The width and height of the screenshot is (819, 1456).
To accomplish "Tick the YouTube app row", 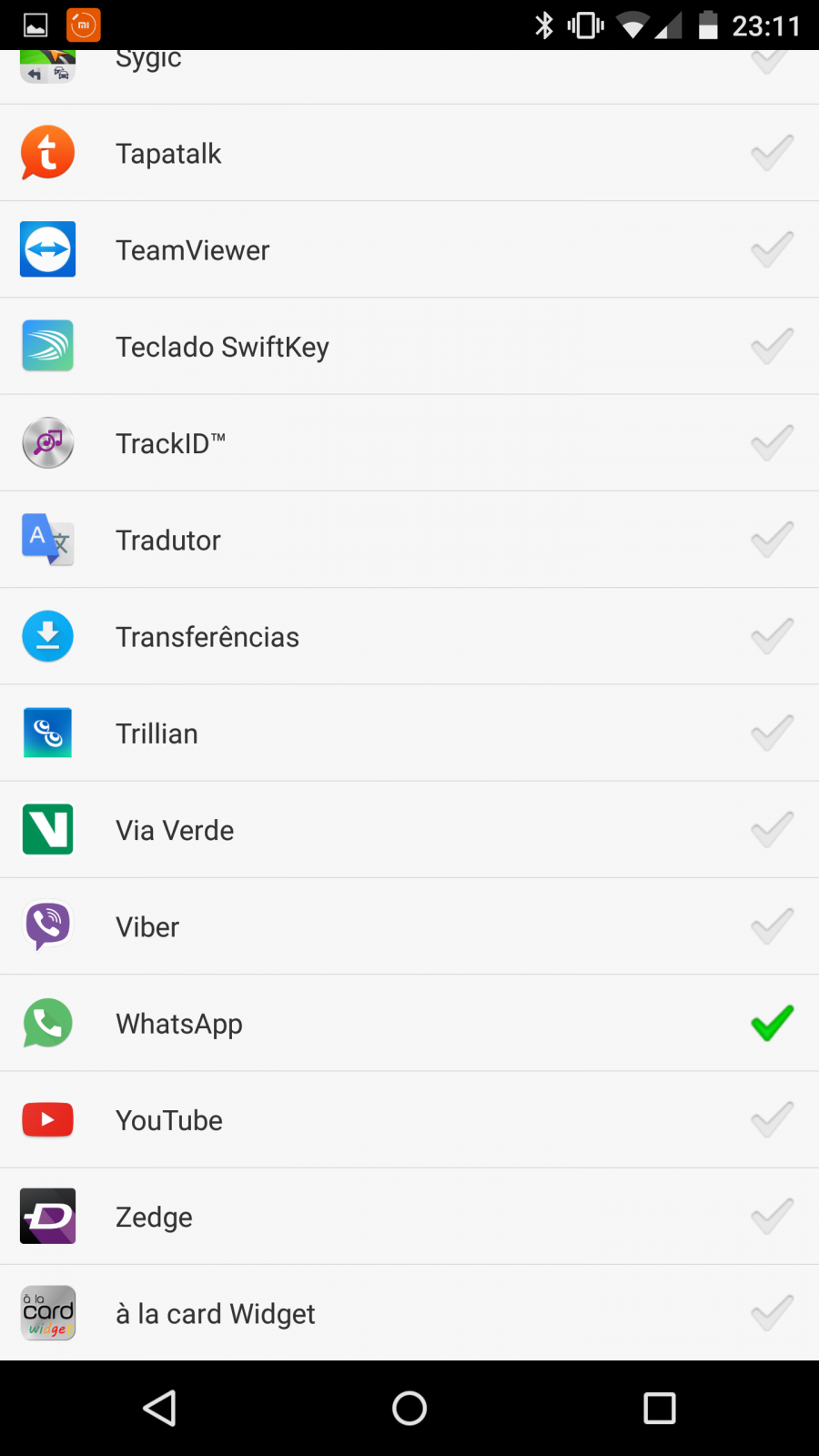I will (x=409, y=1119).
